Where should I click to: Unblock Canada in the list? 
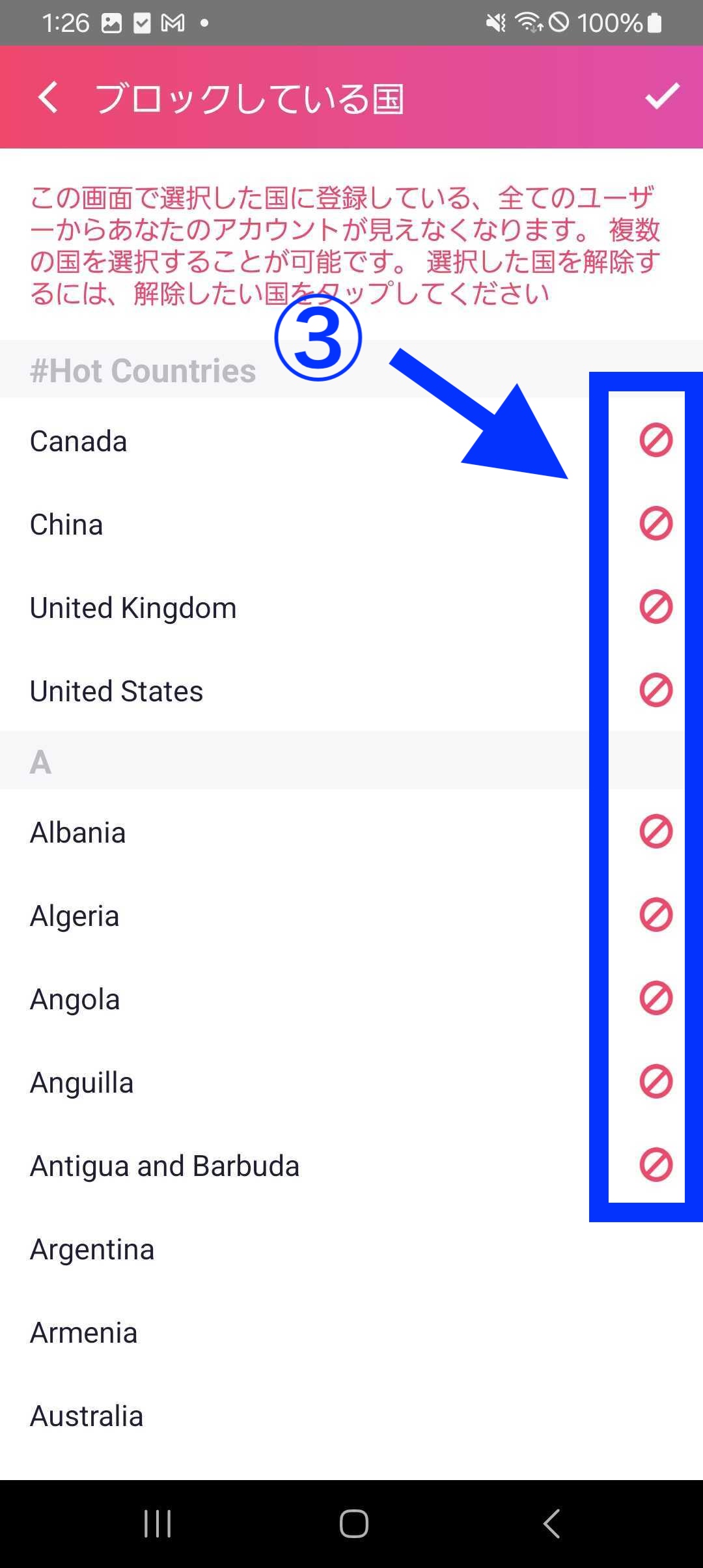(x=351, y=441)
